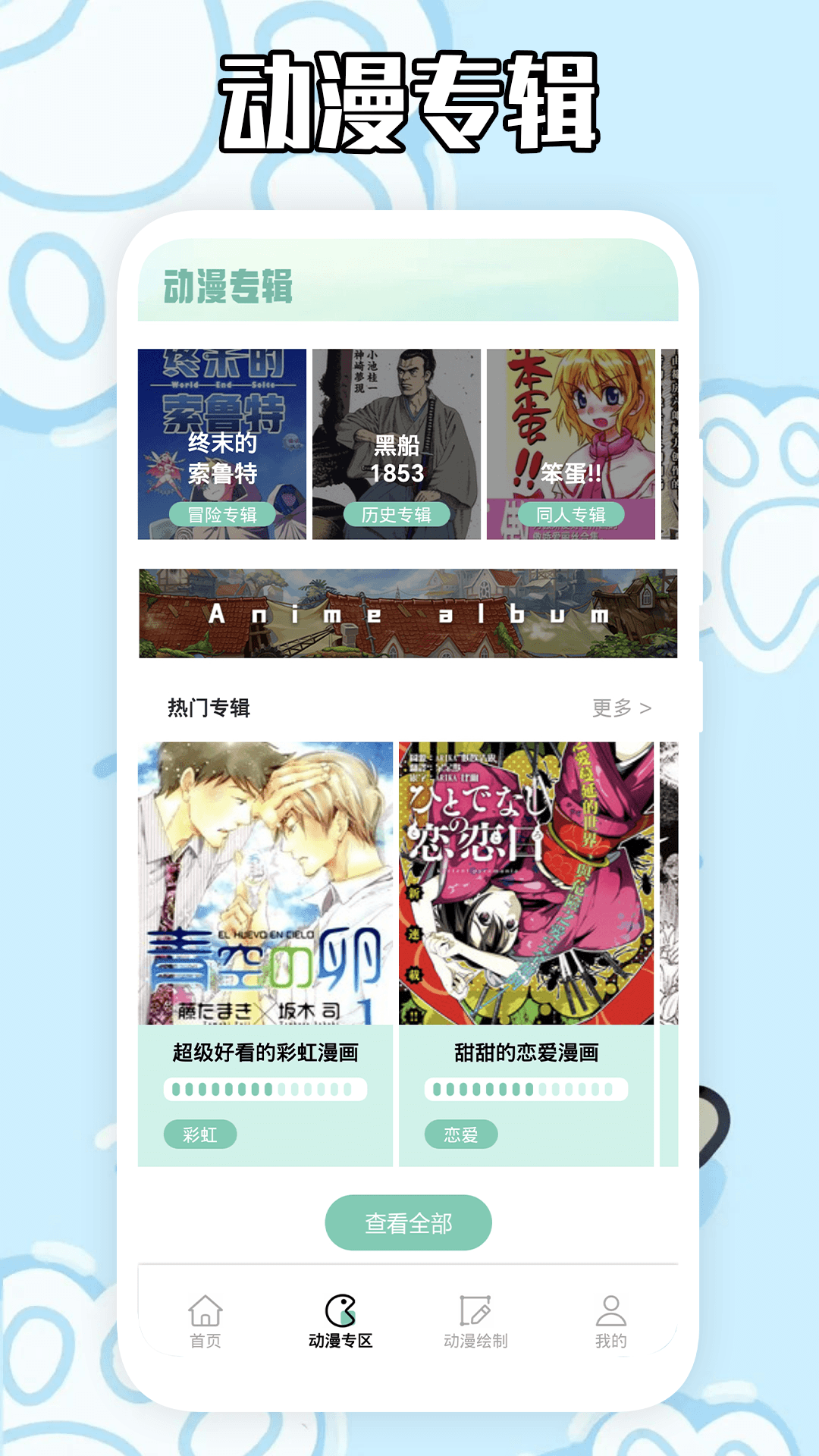Open the 笨蛋!! album cover
819x1456 pixels.
571,425
